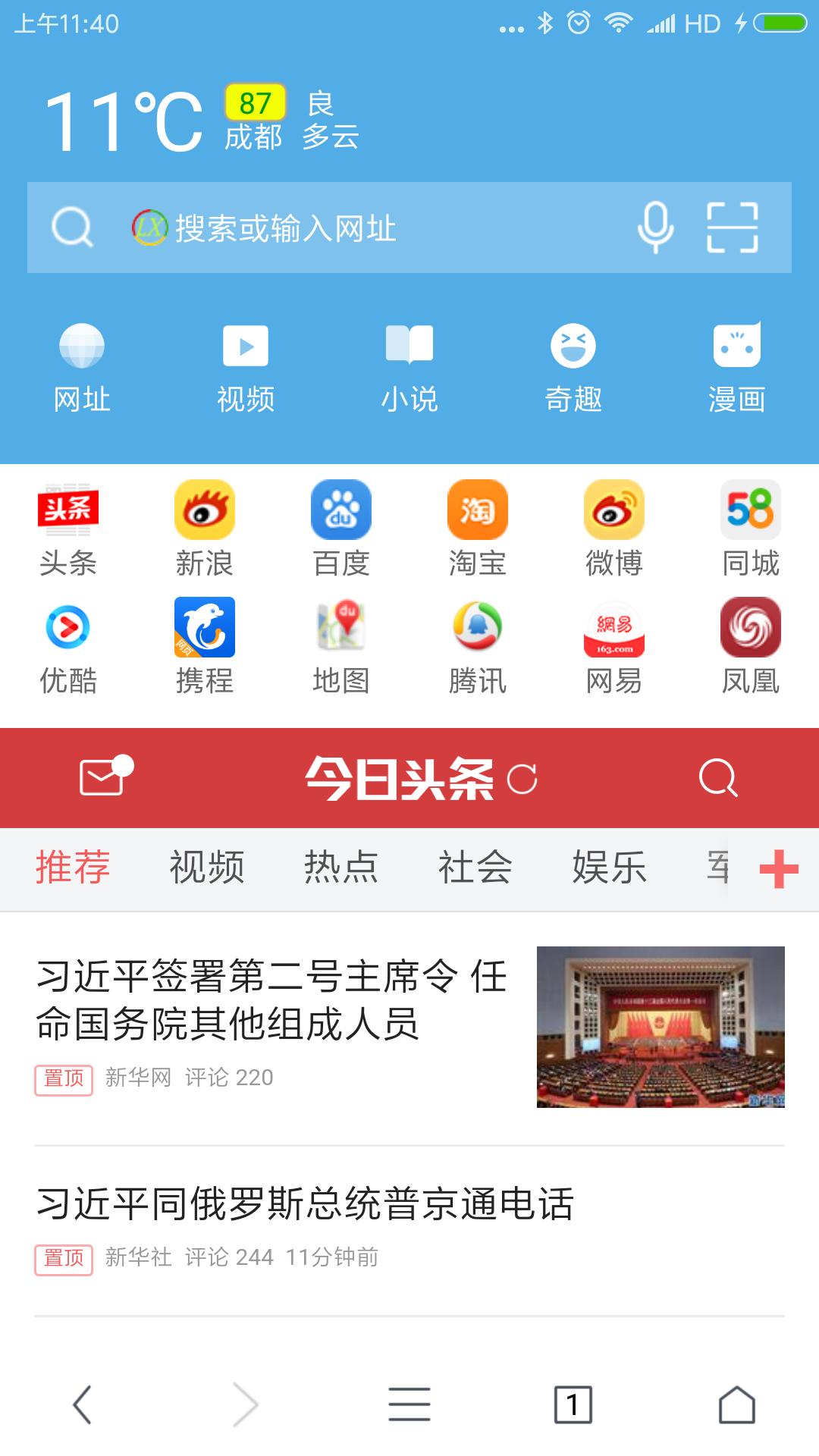The height and width of the screenshot is (1456, 819).
Task: Open the browser menu at the bottom
Action: [409, 1403]
